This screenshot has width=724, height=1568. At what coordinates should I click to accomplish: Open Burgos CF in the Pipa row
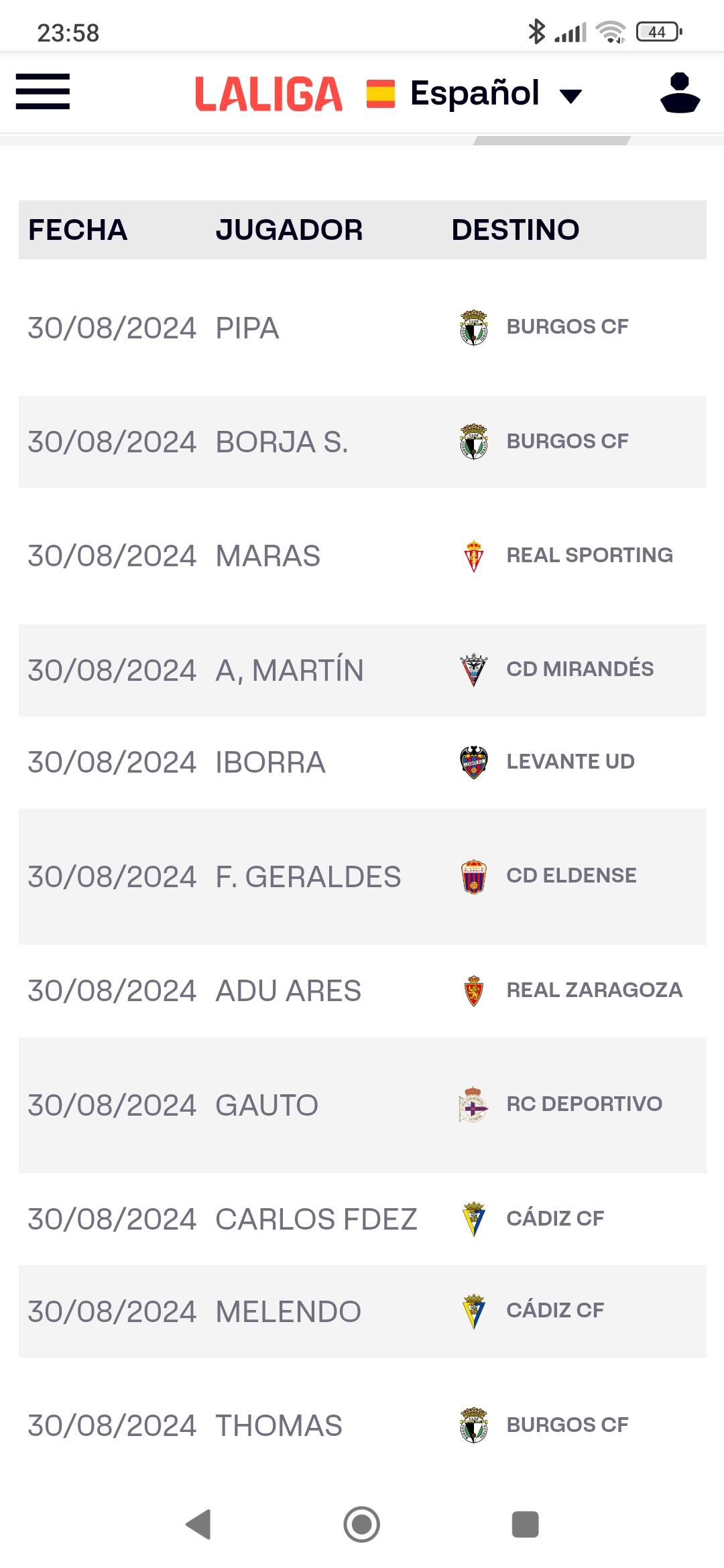(x=544, y=327)
